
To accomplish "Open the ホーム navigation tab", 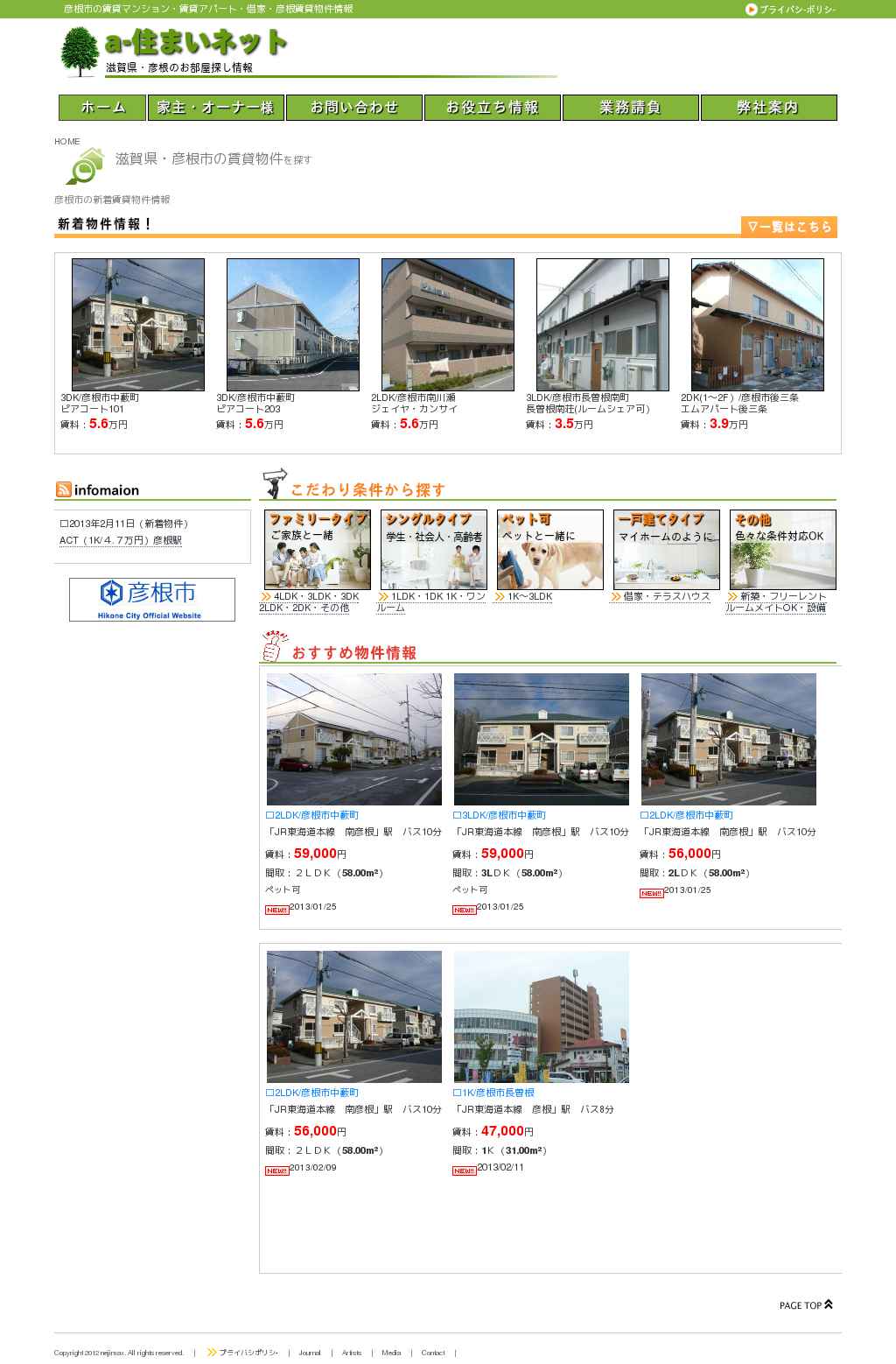I will point(102,108).
